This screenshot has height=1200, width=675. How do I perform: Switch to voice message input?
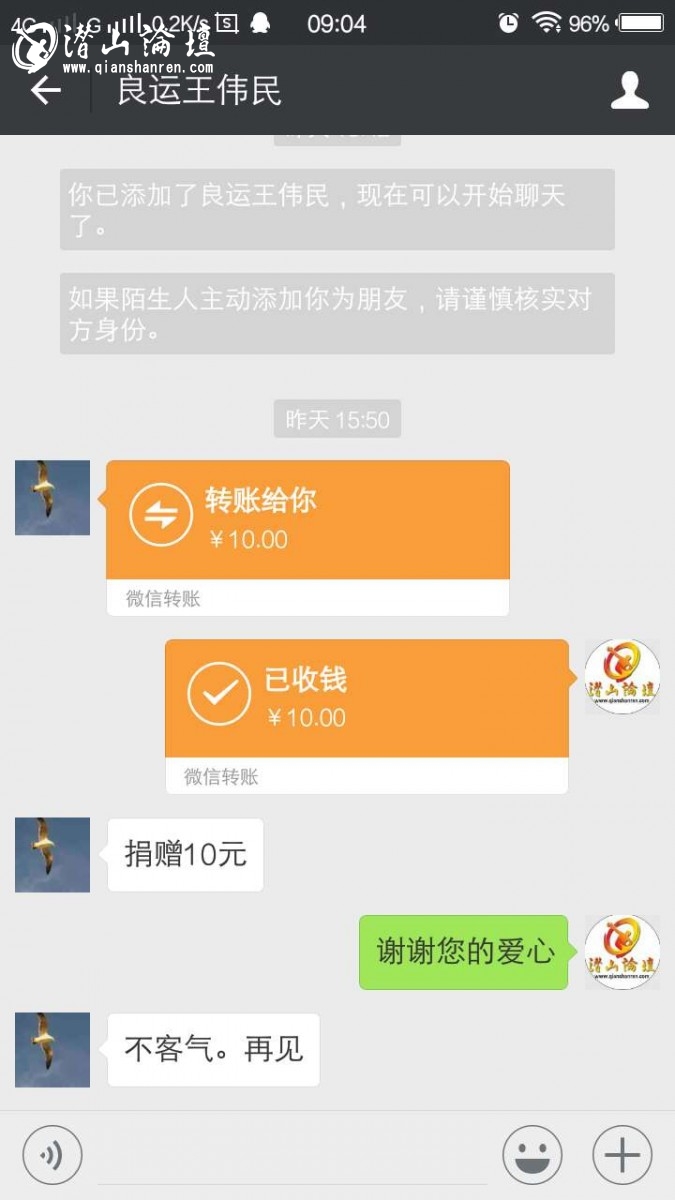(52, 1155)
